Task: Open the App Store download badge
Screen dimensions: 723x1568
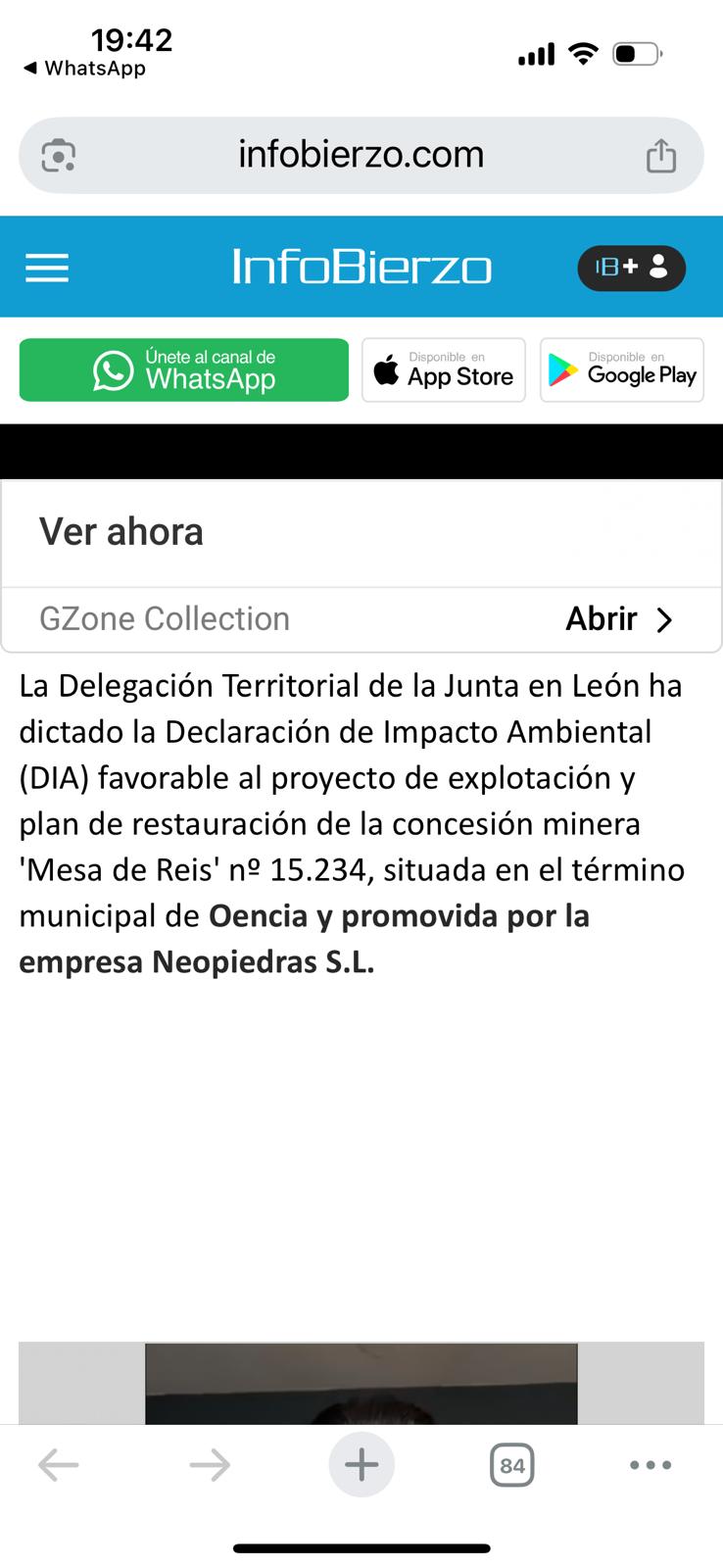Action: [x=444, y=370]
